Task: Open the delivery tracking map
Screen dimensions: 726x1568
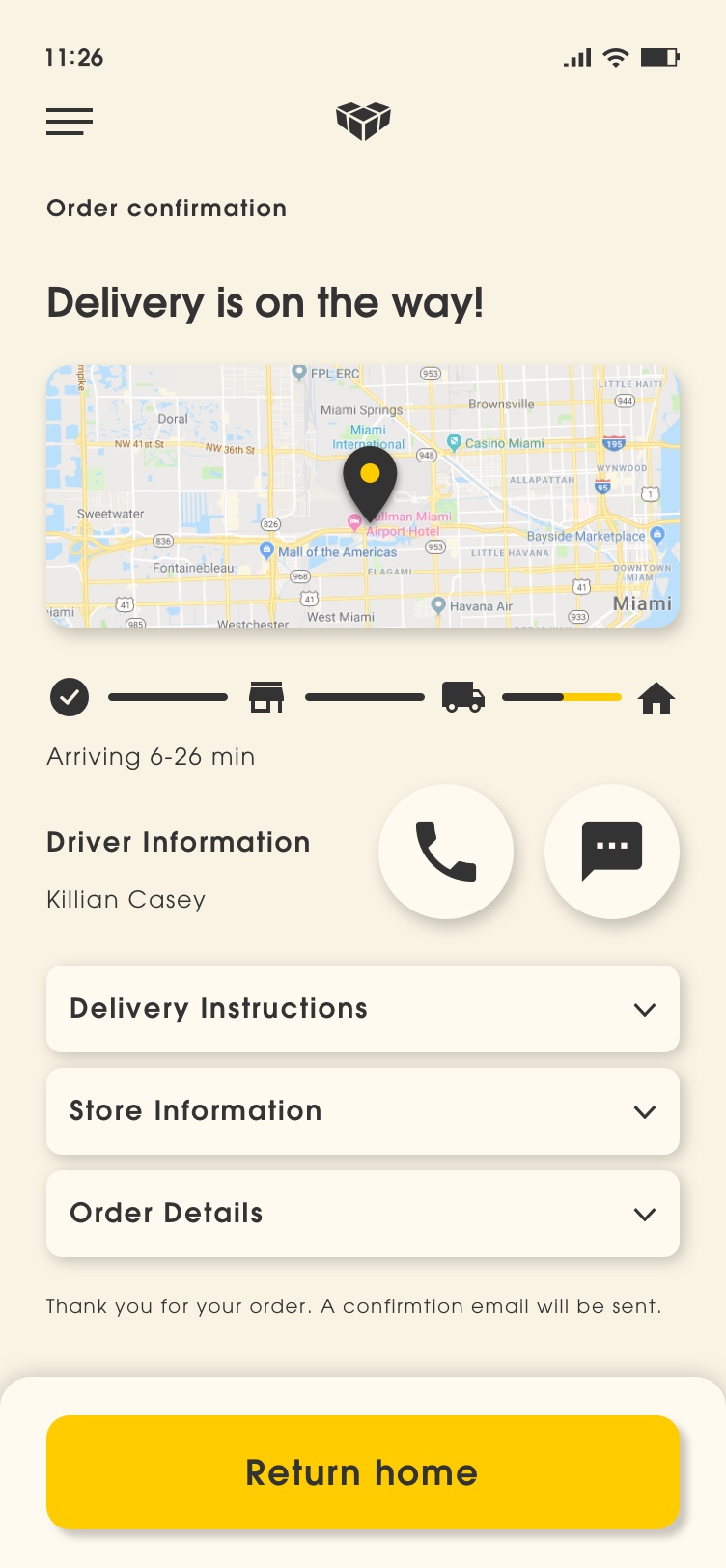Action: 363,496
